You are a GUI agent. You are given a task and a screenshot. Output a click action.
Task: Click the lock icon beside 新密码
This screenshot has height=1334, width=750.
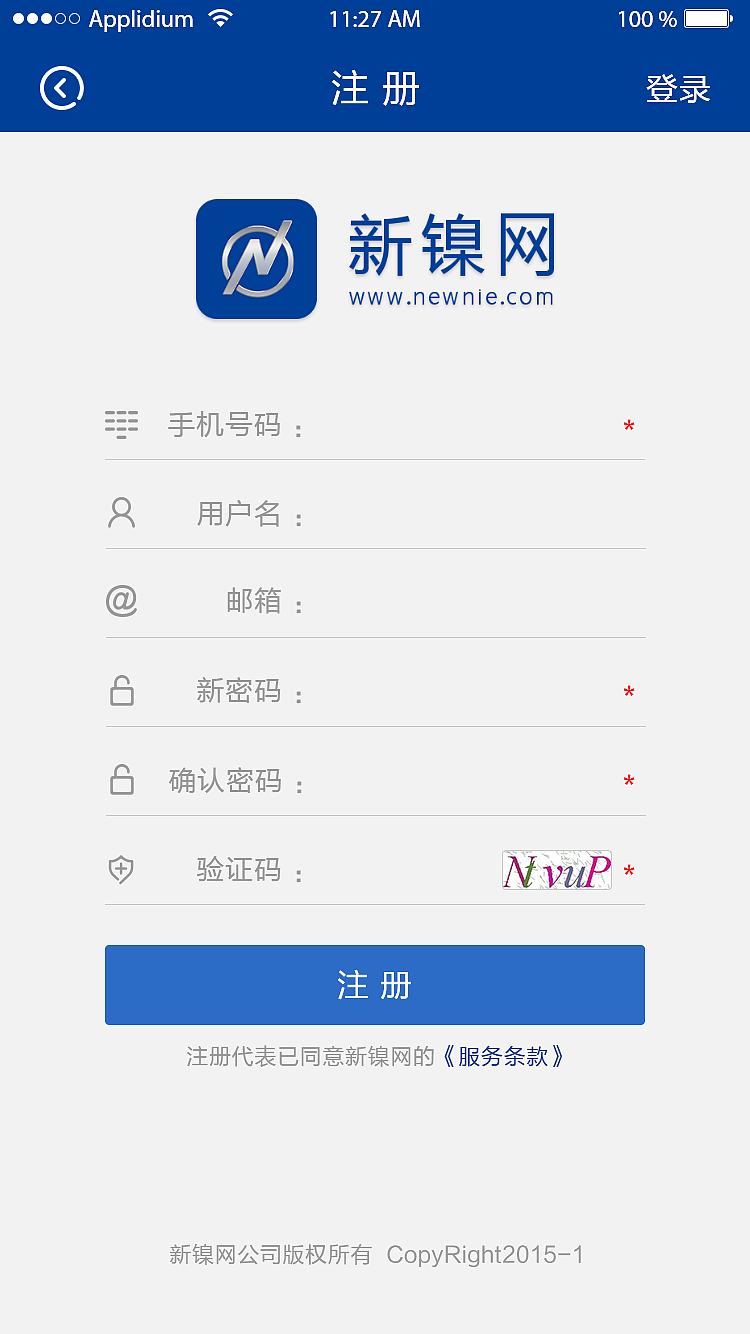121,690
